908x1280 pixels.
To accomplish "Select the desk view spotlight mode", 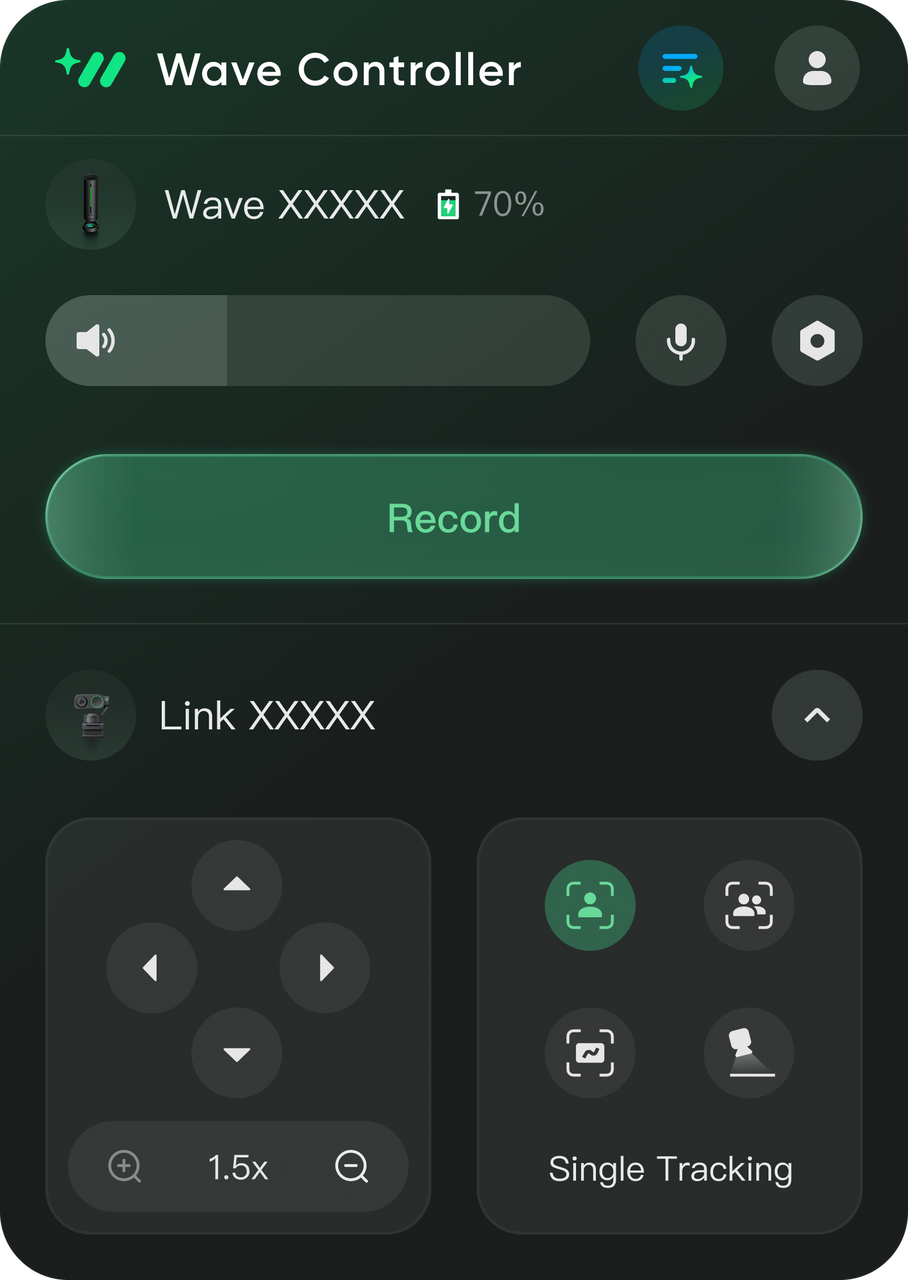I will pos(749,1053).
